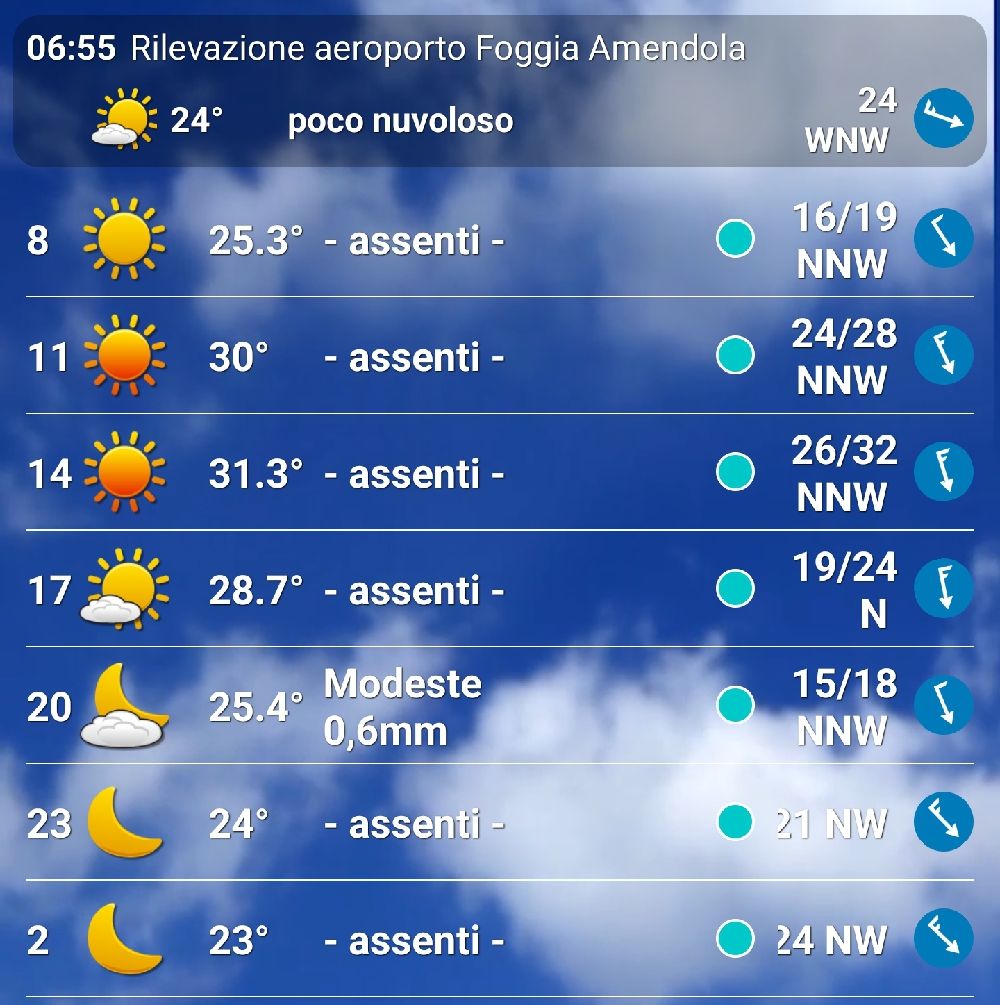Open the 8 o'clock forecast row
The width and height of the screenshot is (1000, 1005).
click(x=498, y=240)
